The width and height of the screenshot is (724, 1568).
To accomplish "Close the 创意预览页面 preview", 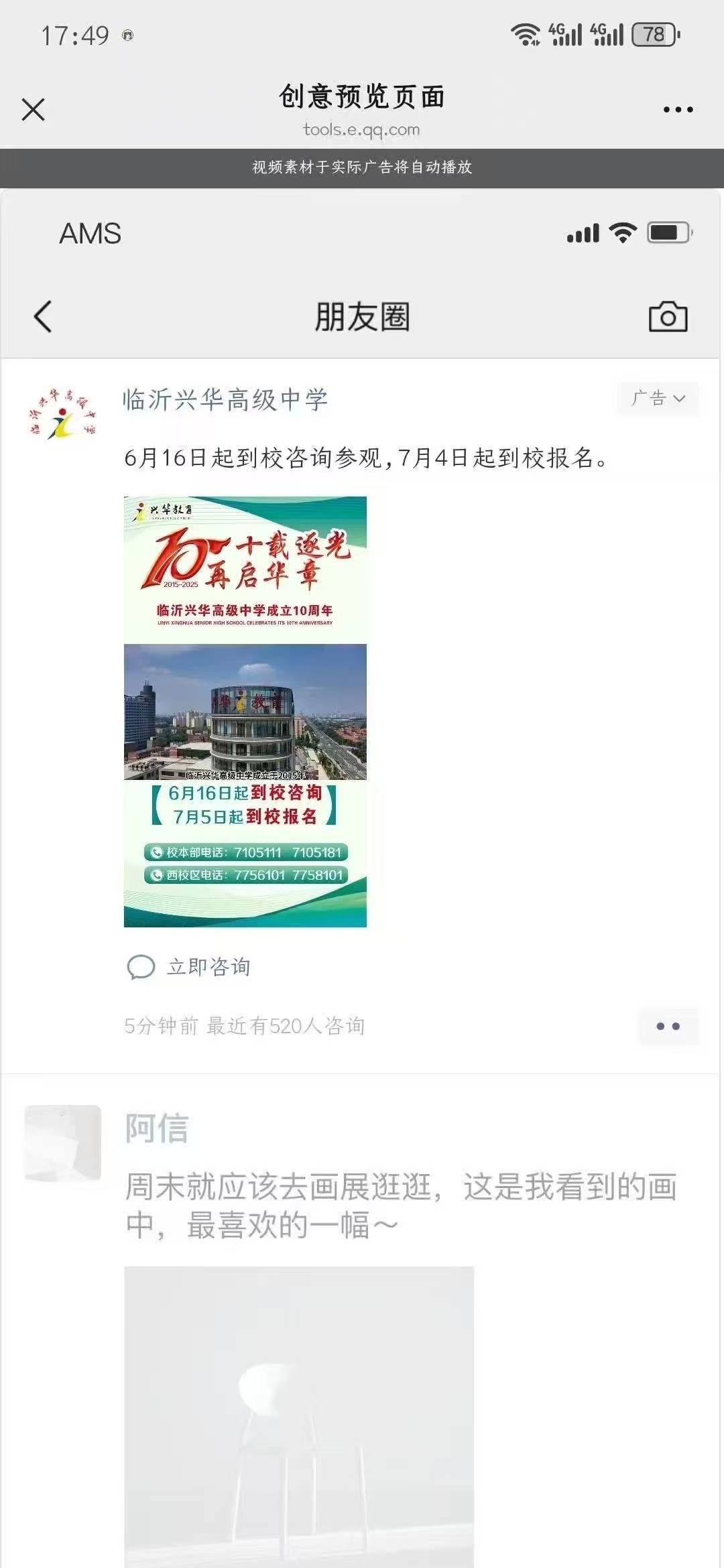I will pos(33,109).
